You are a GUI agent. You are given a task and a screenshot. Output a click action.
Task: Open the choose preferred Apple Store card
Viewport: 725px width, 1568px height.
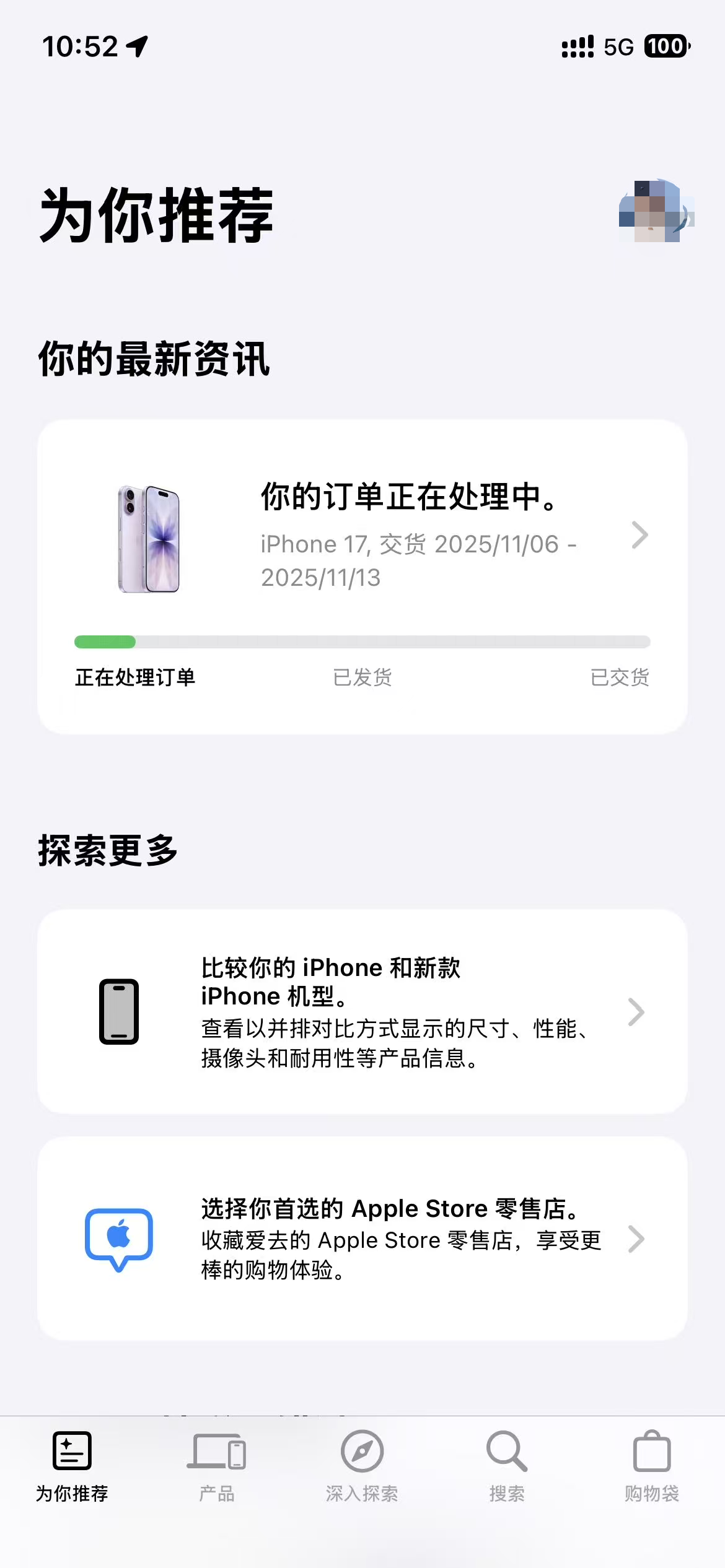362,1239
